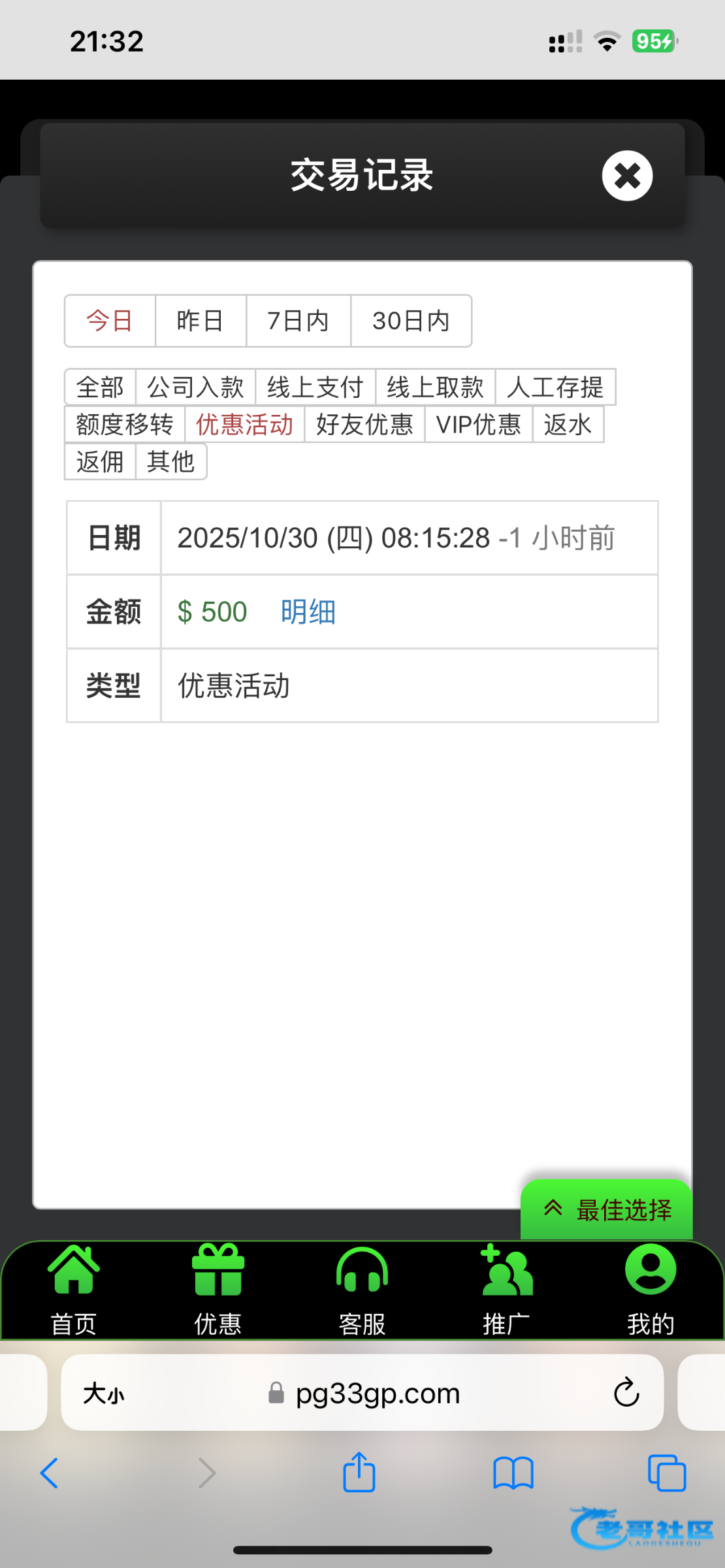
Task: Filter by 全部 transaction types
Action: pos(100,387)
